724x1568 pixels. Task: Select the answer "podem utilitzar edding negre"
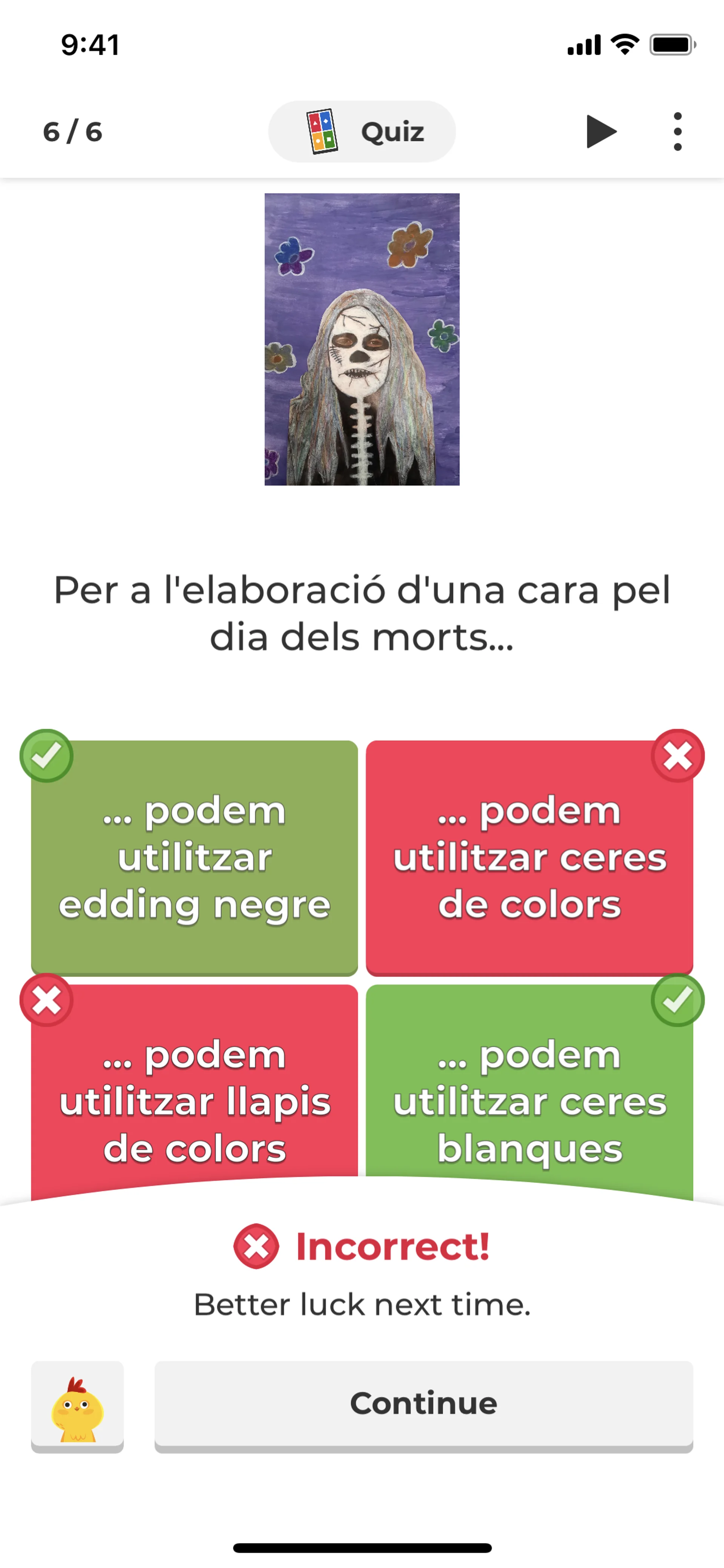coord(195,857)
